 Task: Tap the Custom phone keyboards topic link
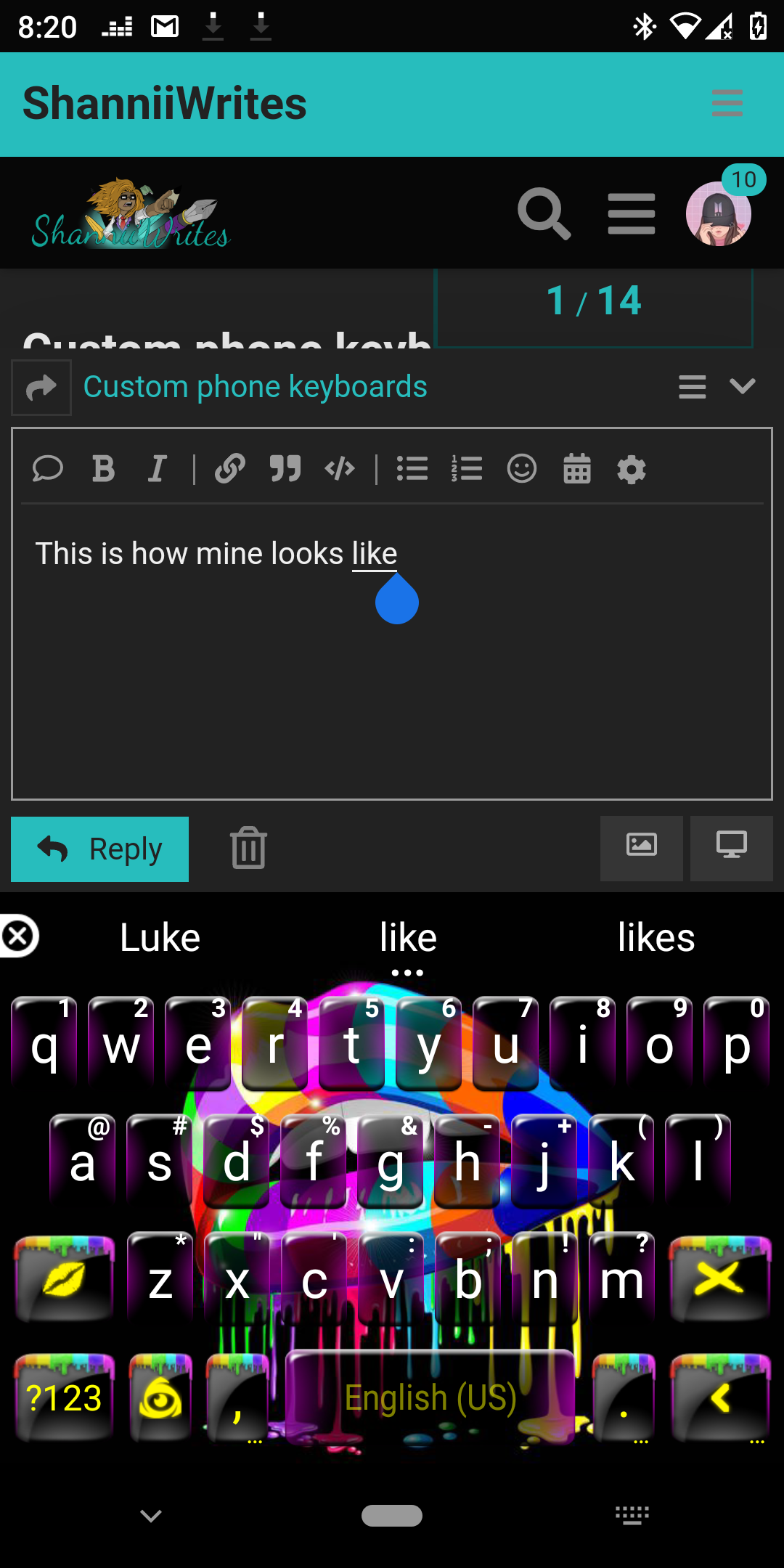click(255, 386)
